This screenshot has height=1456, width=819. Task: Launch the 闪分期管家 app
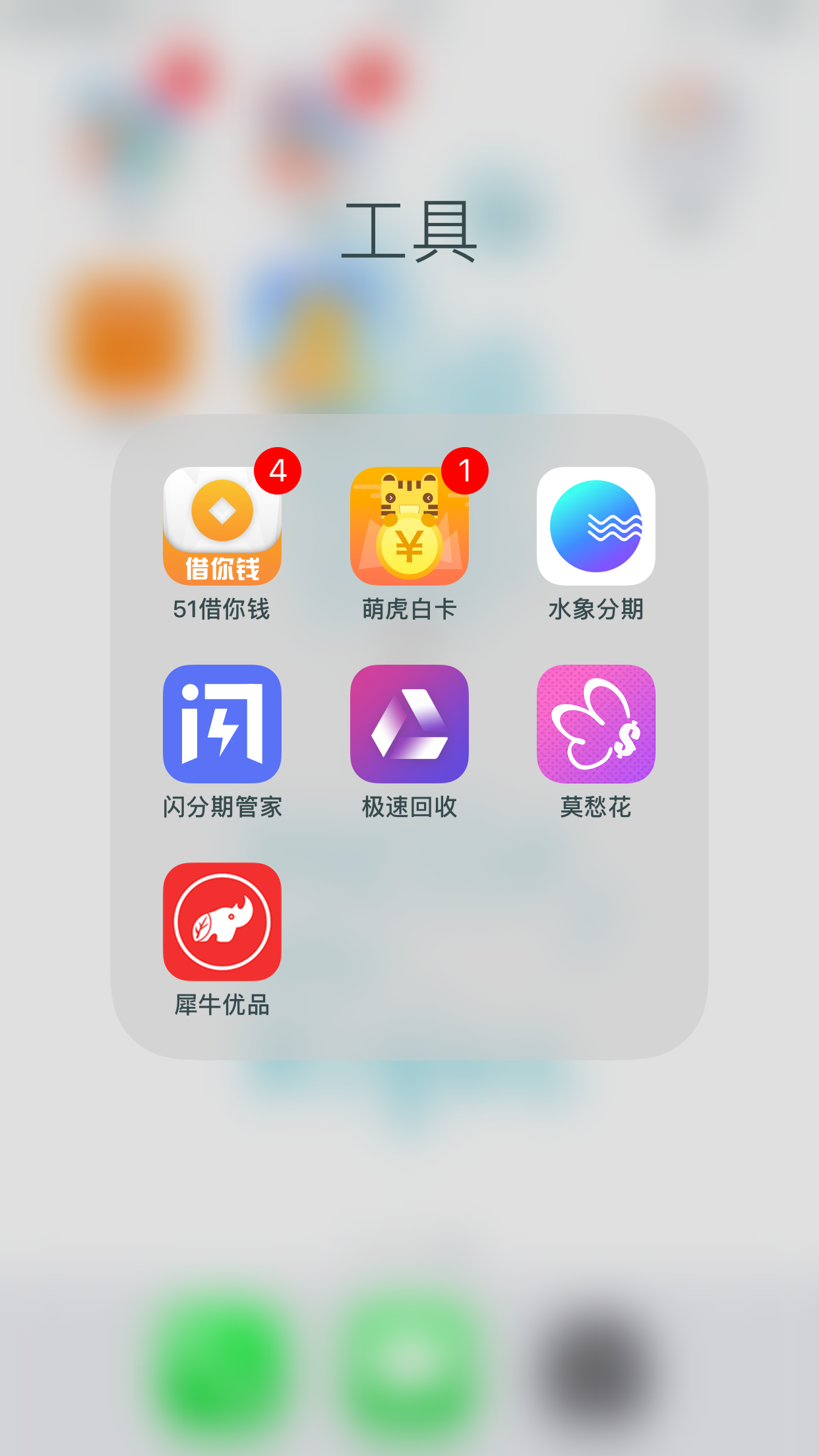222,724
